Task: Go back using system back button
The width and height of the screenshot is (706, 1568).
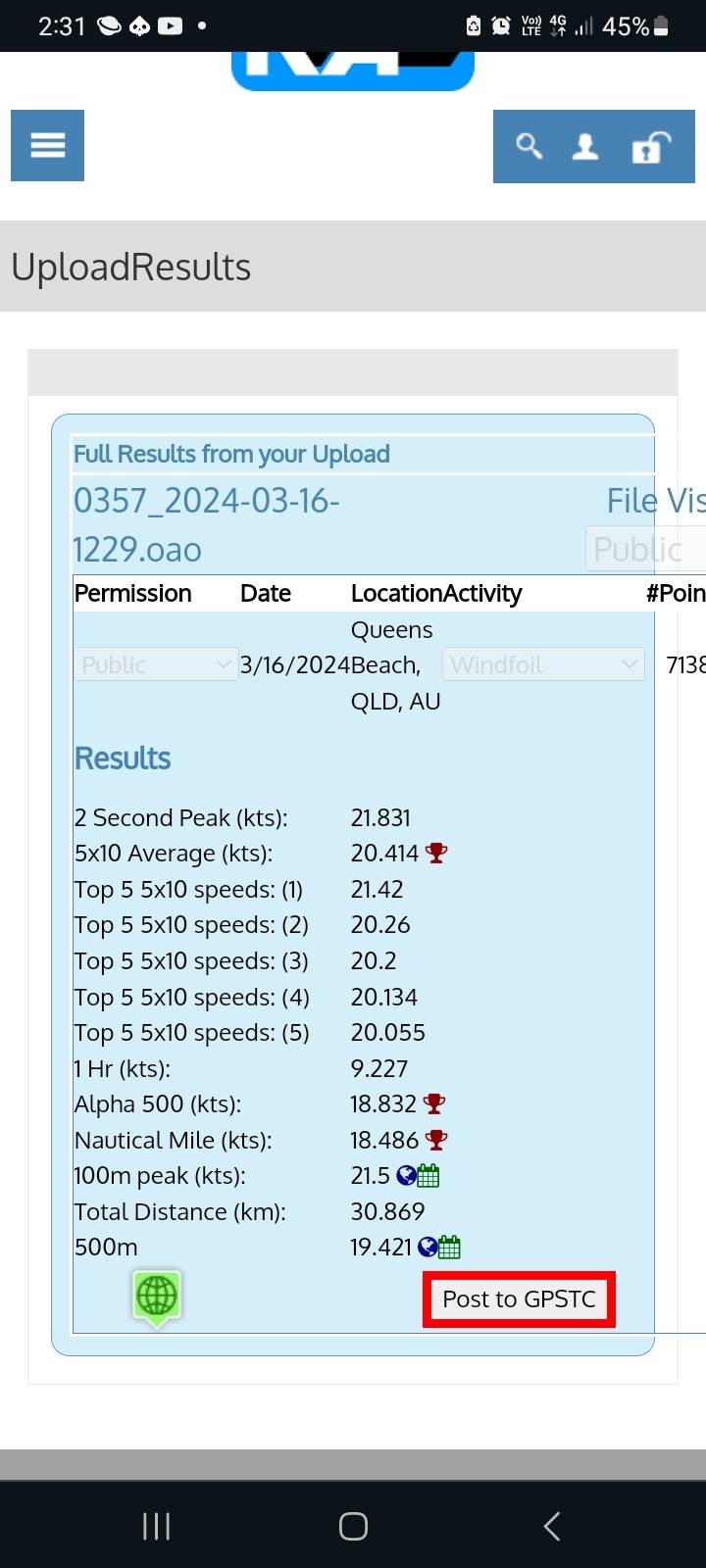Action: point(552,1525)
